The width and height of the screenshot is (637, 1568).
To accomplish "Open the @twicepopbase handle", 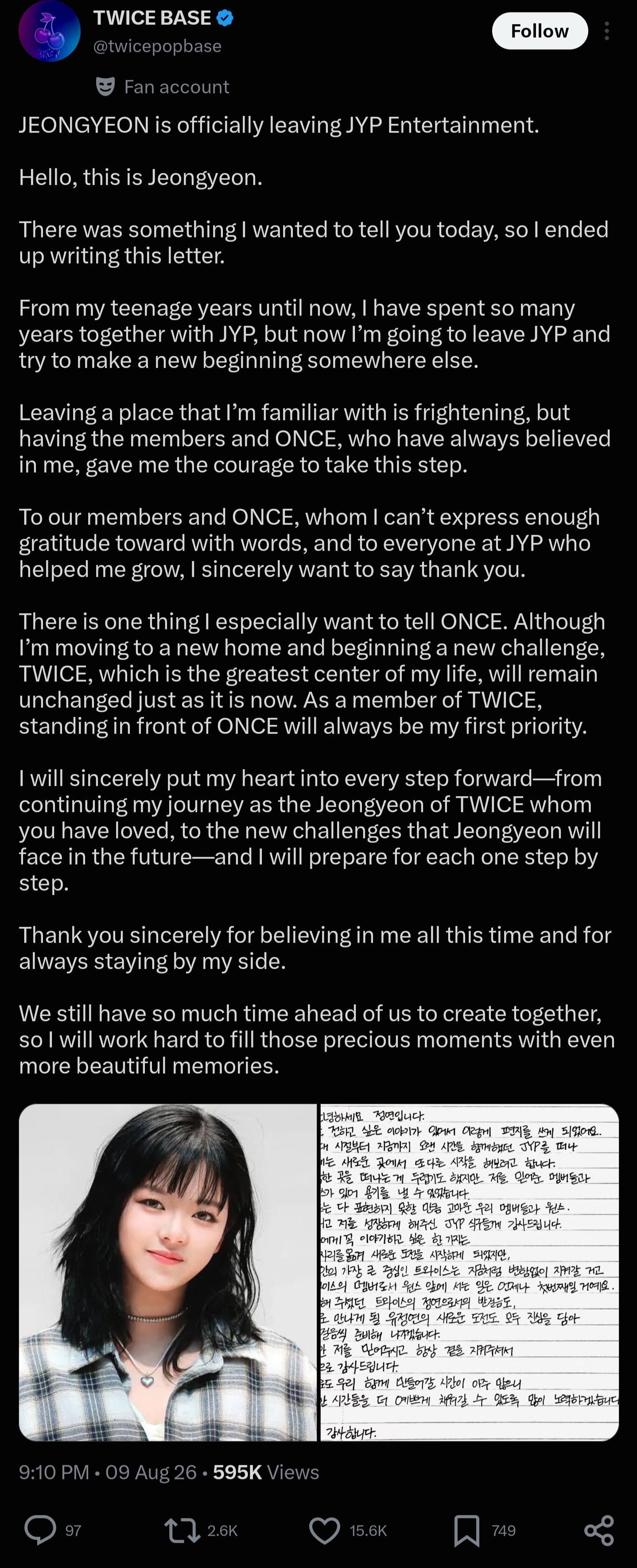I will pyautogui.click(x=157, y=46).
